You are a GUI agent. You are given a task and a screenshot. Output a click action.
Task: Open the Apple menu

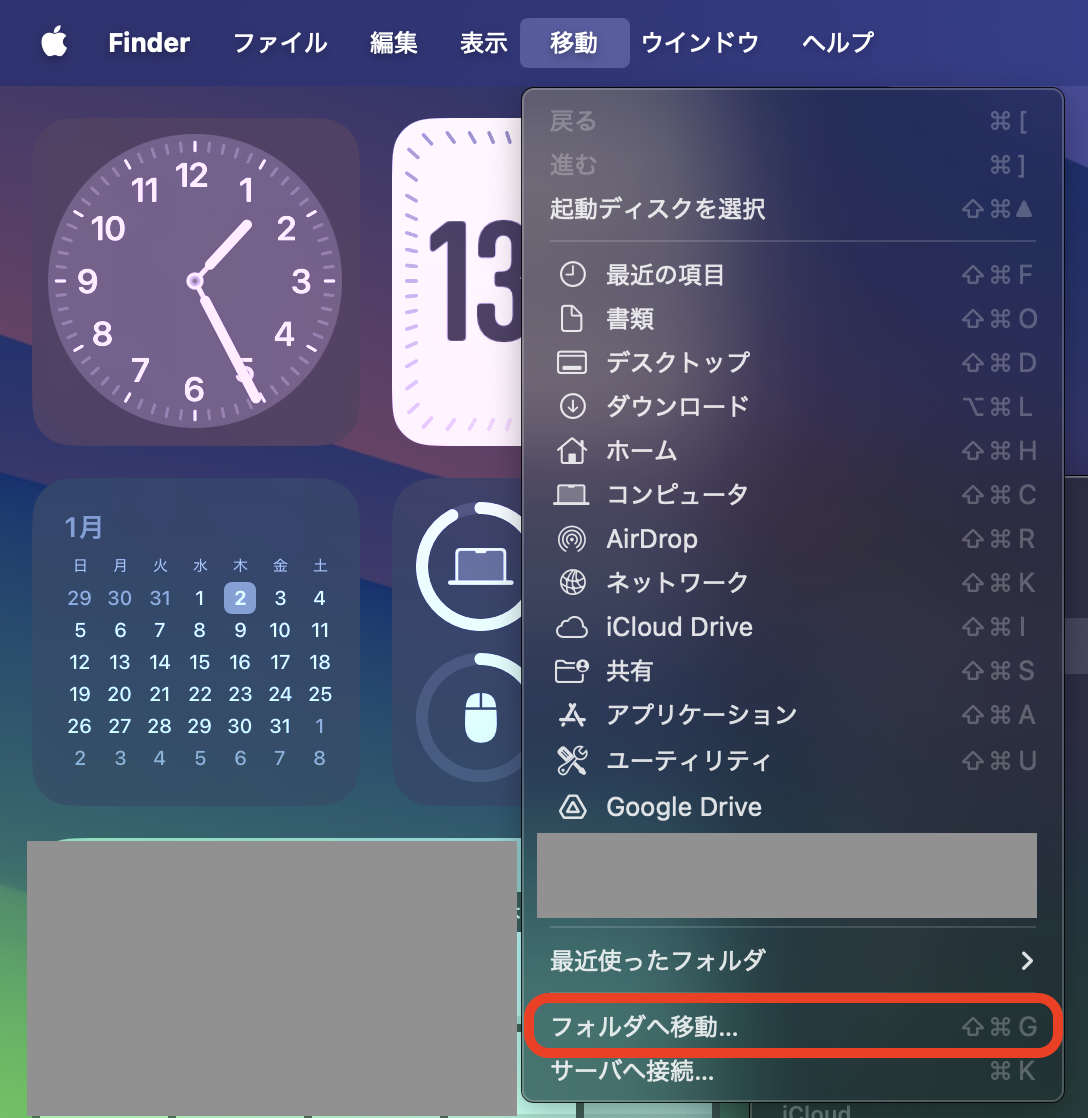54,43
